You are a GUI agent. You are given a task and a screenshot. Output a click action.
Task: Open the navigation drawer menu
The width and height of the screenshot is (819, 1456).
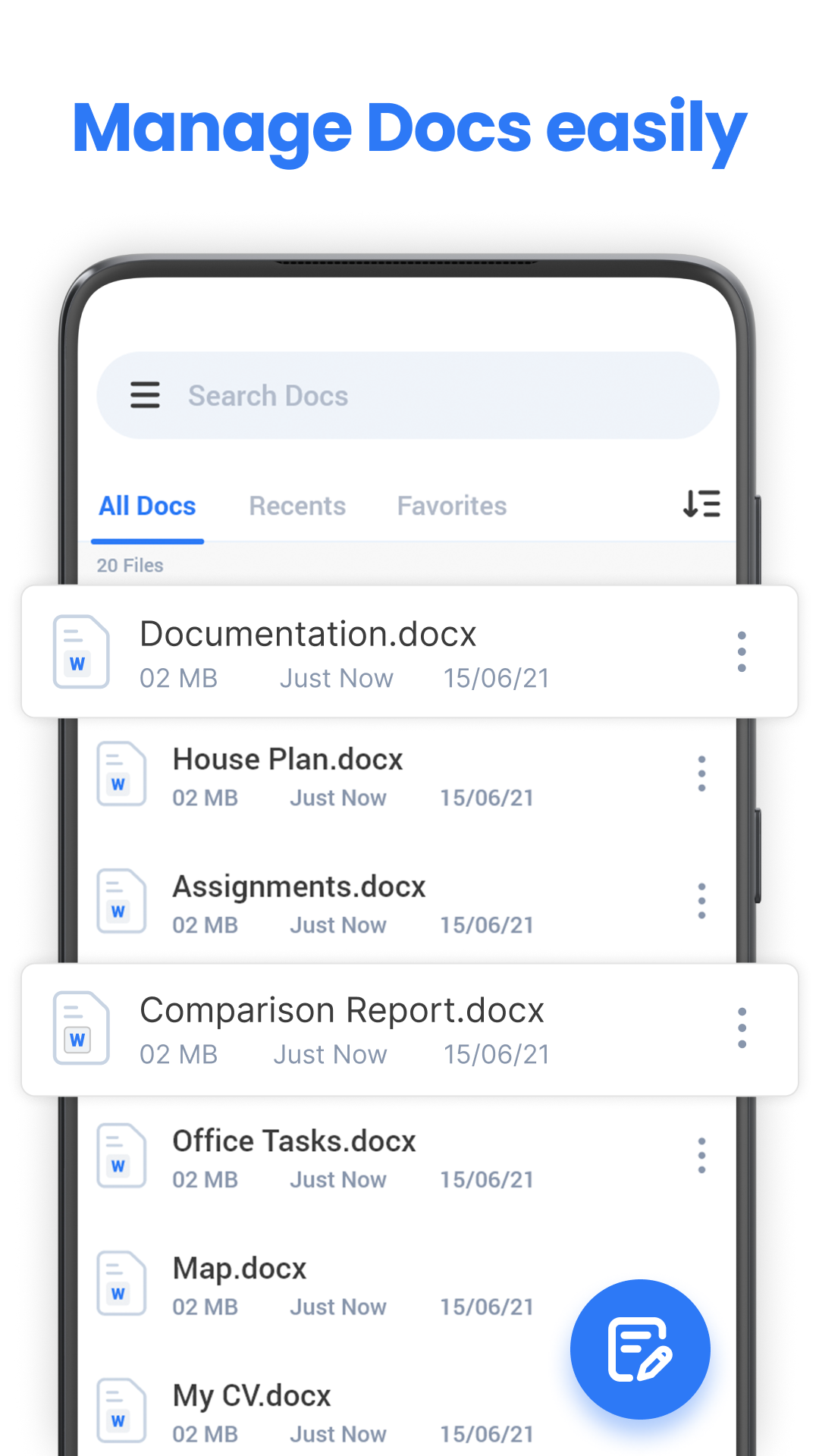click(x=146, y=395)
